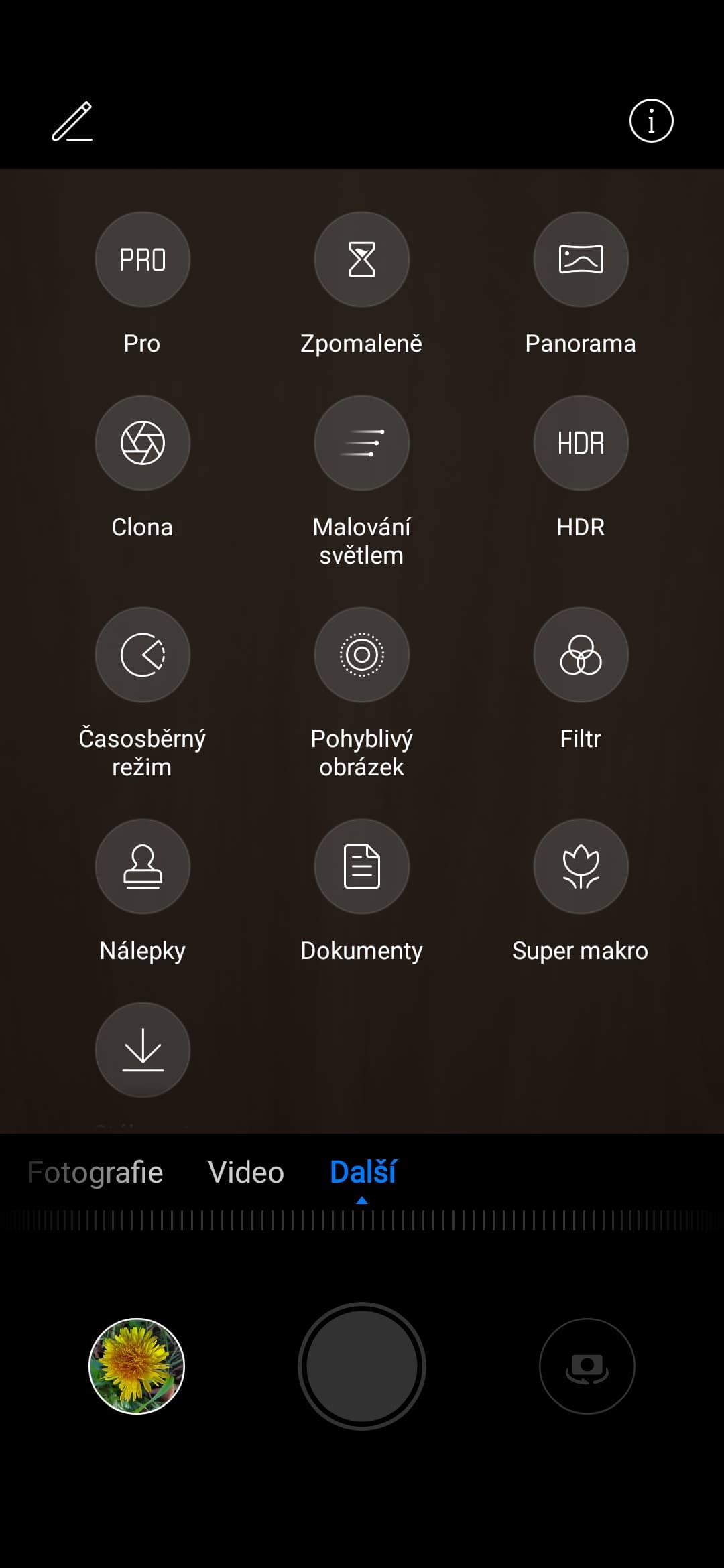724x1568 pixels.
Task: Tap the download more modes icon
Action: 142,1050
